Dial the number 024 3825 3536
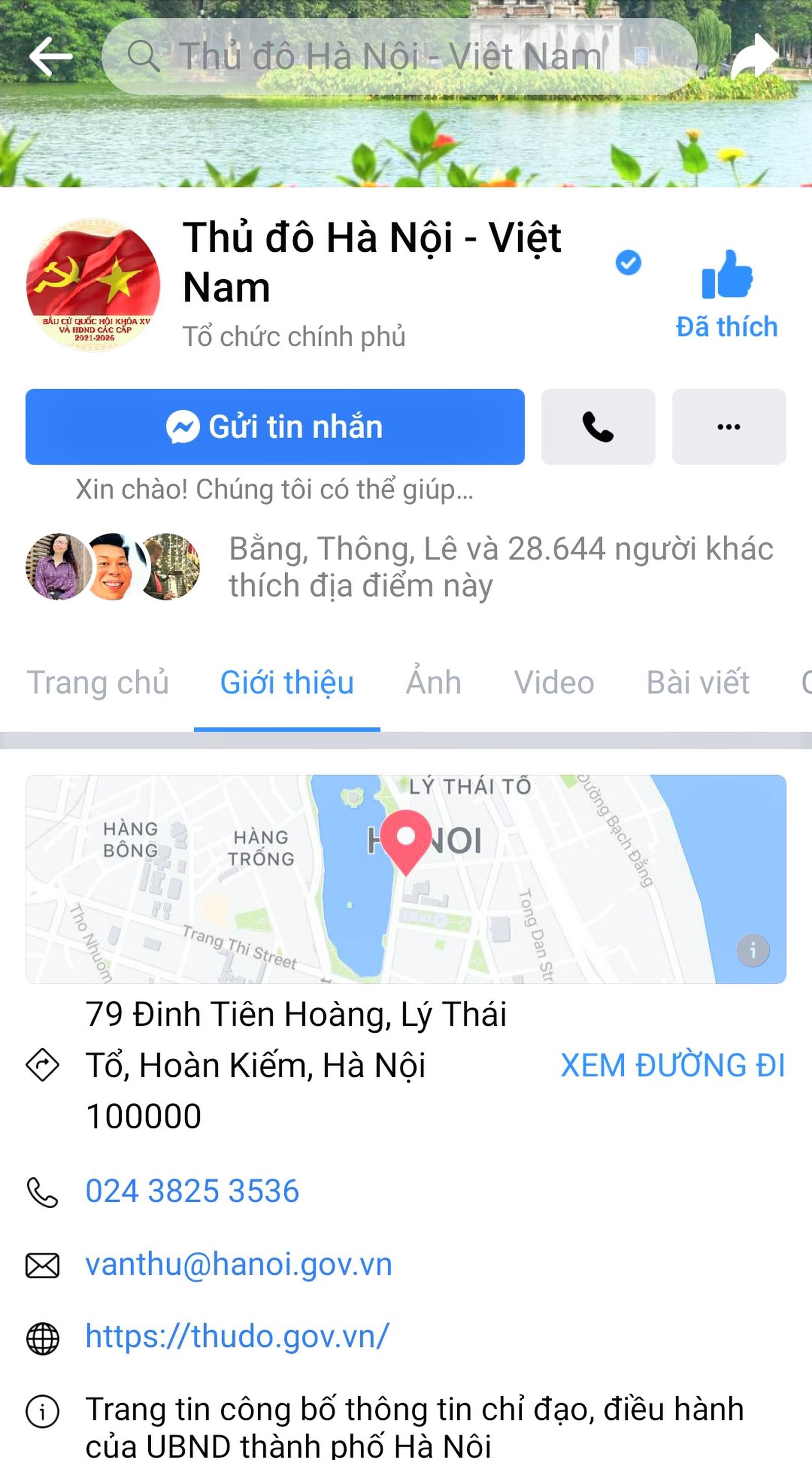Screen dimensions: 812x1460 (192, 1190)
